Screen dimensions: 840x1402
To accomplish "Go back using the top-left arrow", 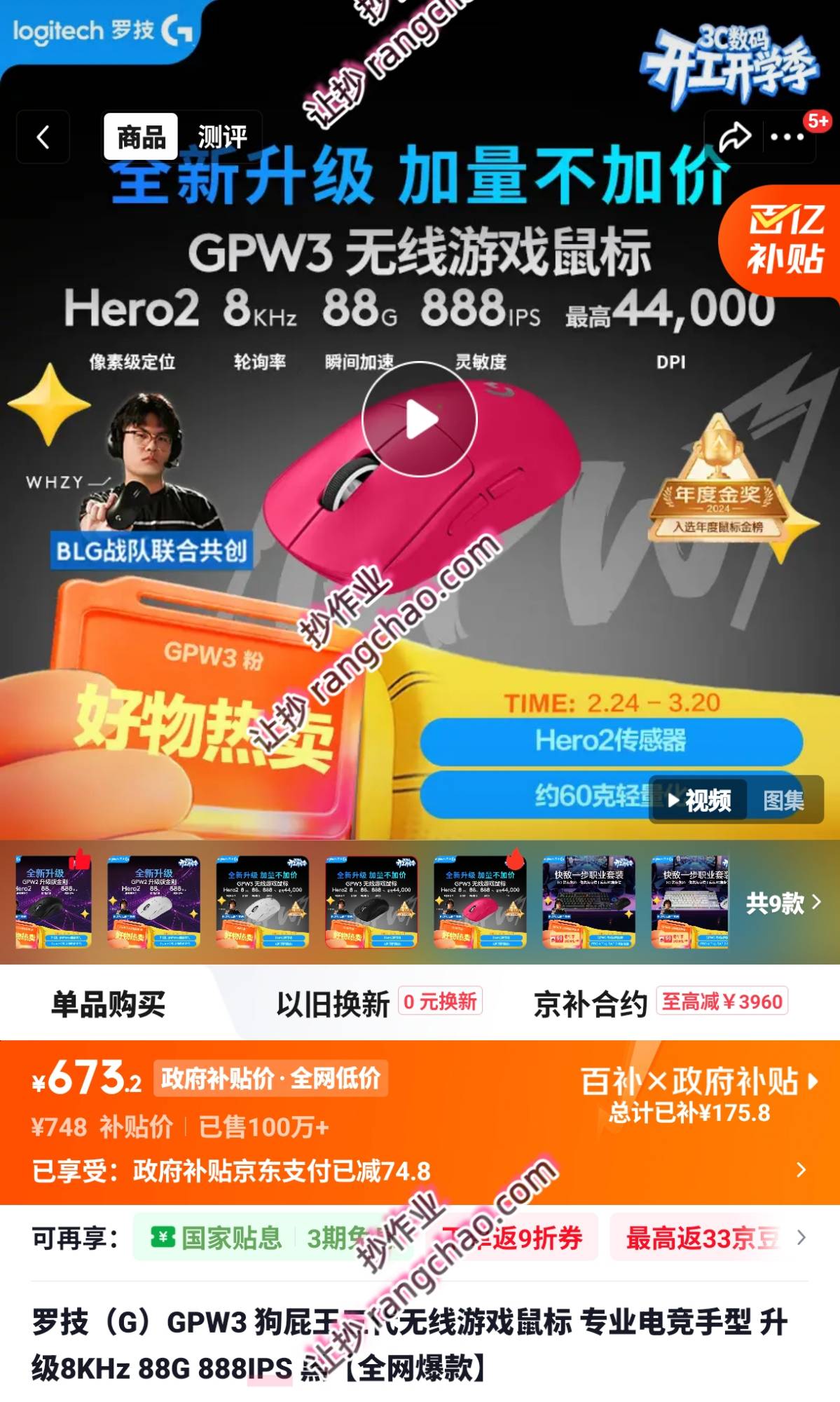I will 43,137.
